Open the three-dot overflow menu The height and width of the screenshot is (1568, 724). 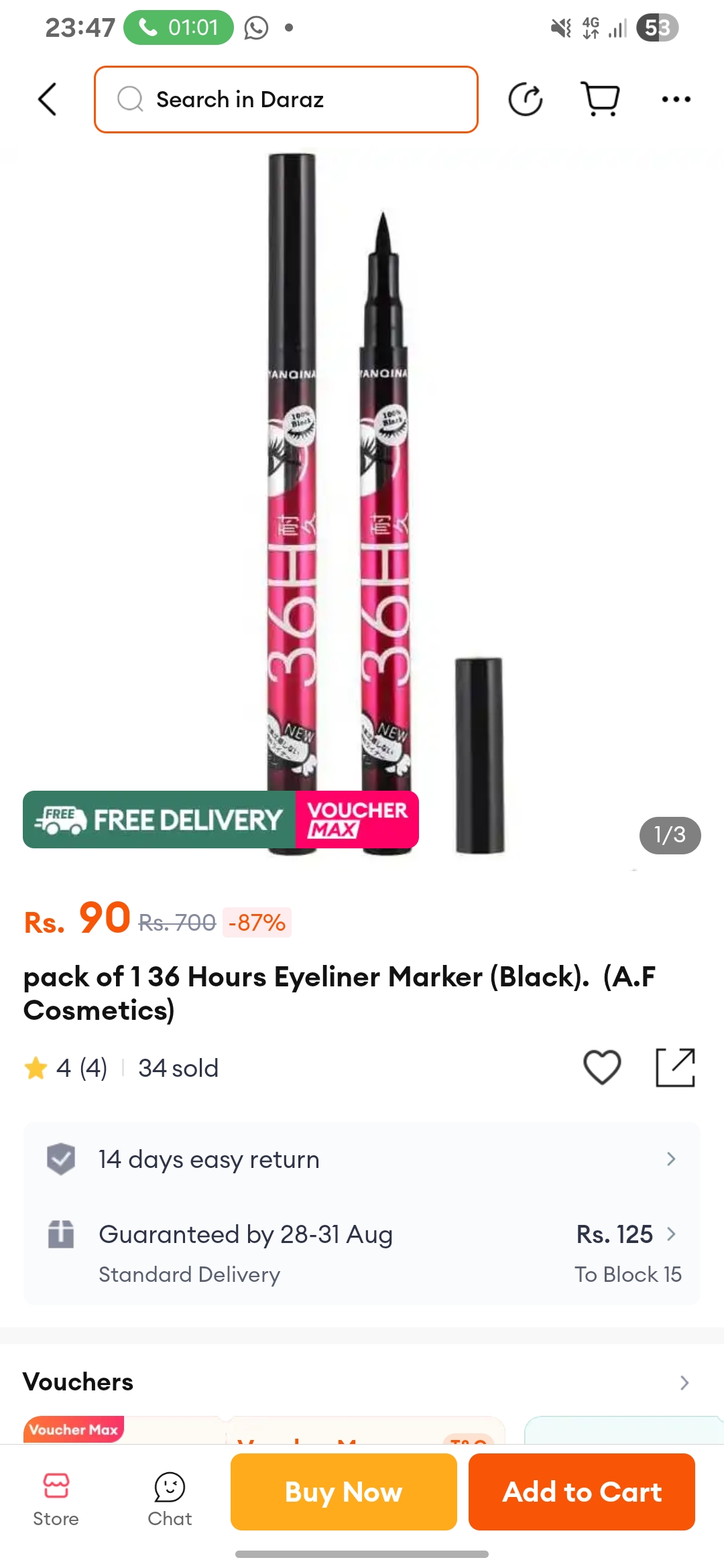[676, 100]
